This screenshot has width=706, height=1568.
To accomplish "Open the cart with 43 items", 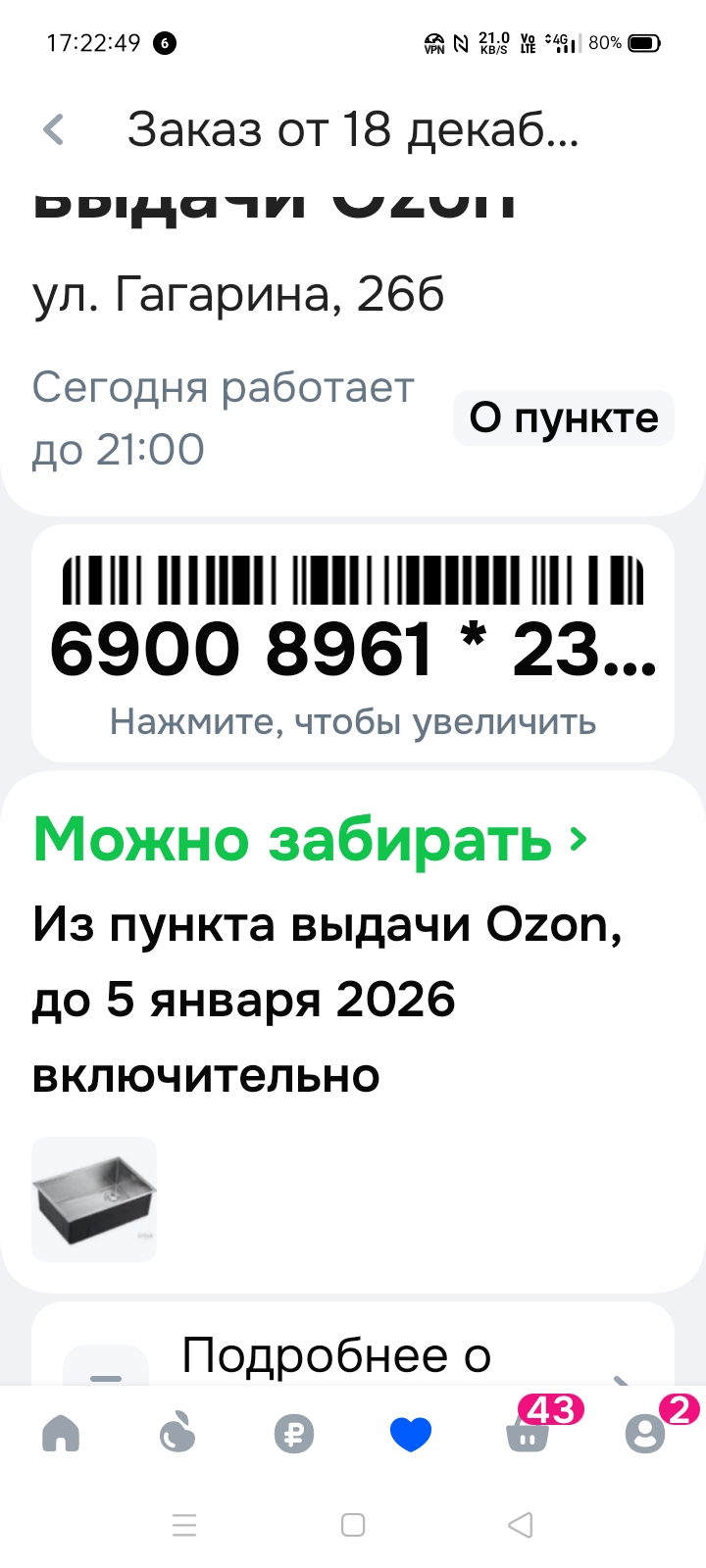I will pyautogui.click(x=529, y=1435).
